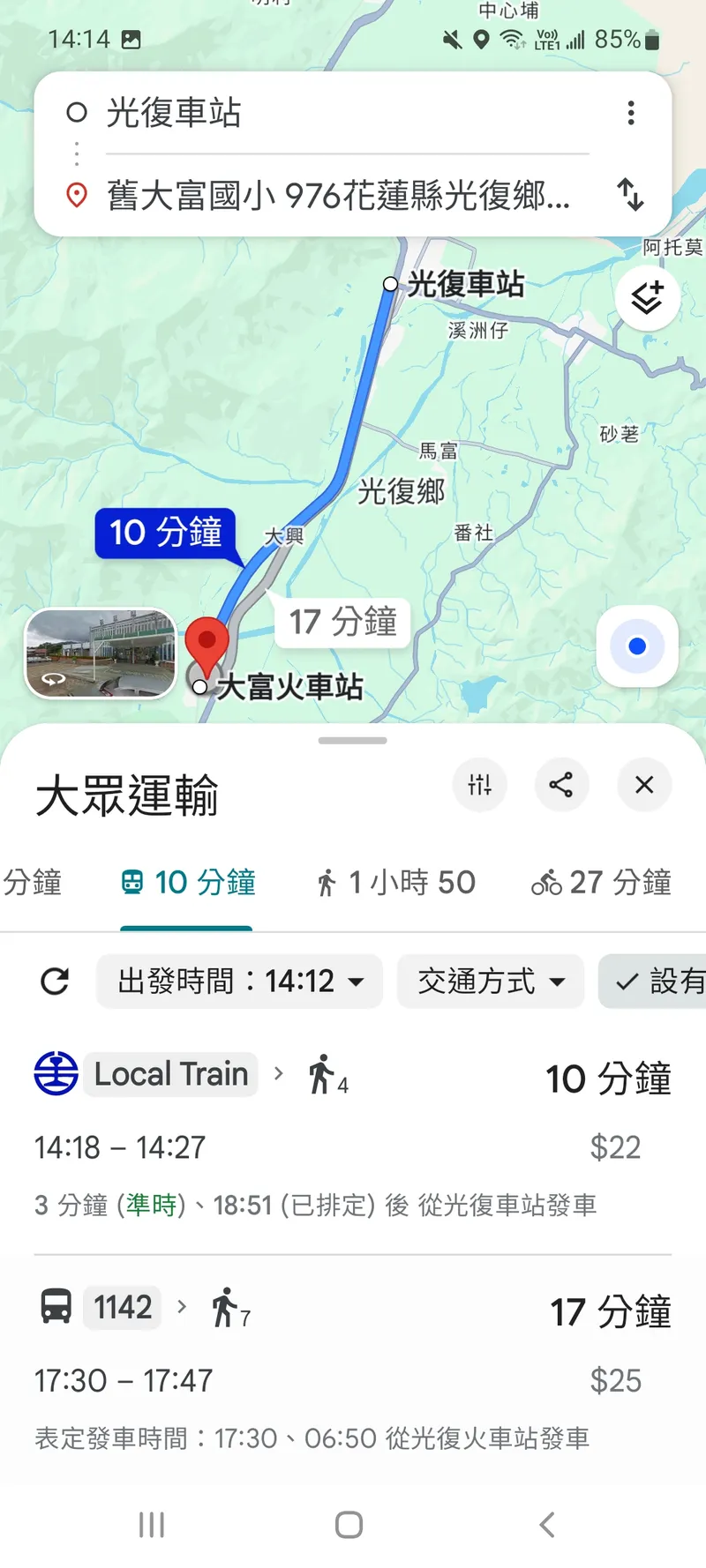Open the Street View thumbnail
The image size is (706, 1568).
point(100,653)
